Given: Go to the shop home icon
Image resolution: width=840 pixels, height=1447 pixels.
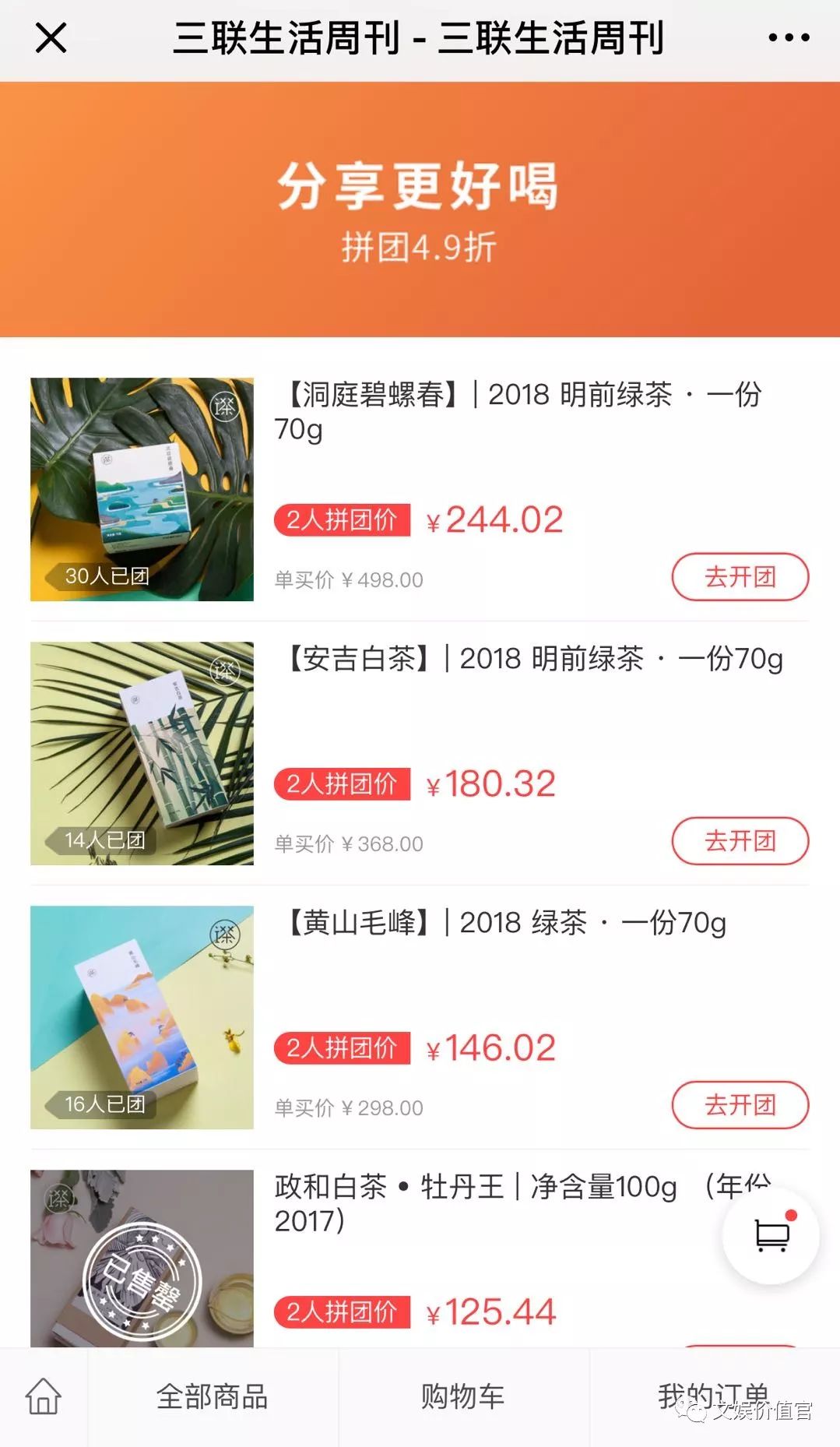Looking at the screenshot, I should point(44,1397).
